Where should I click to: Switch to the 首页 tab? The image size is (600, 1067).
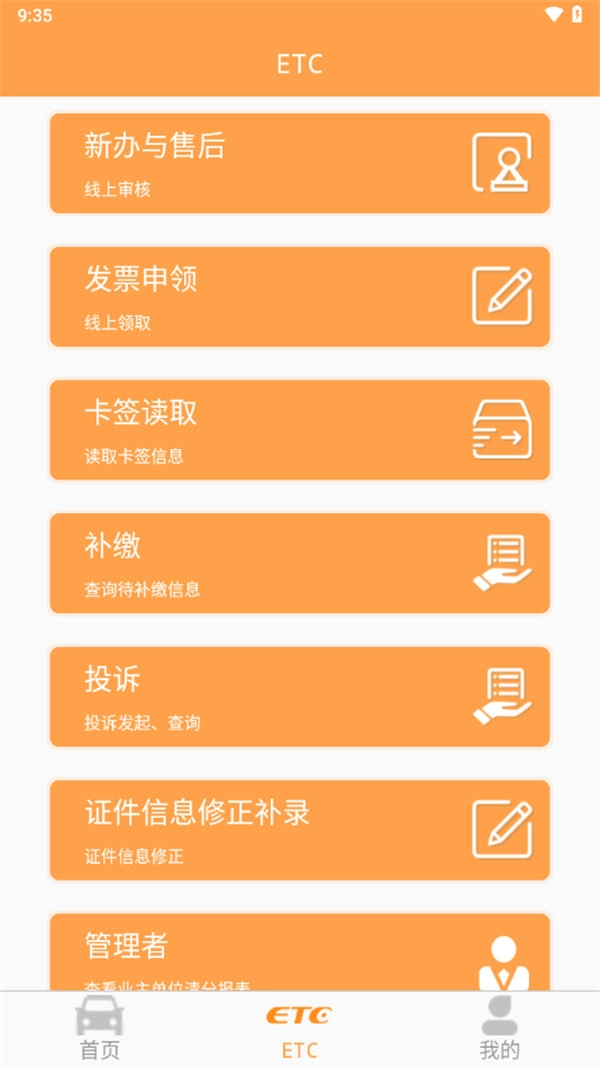(100, 1029)
